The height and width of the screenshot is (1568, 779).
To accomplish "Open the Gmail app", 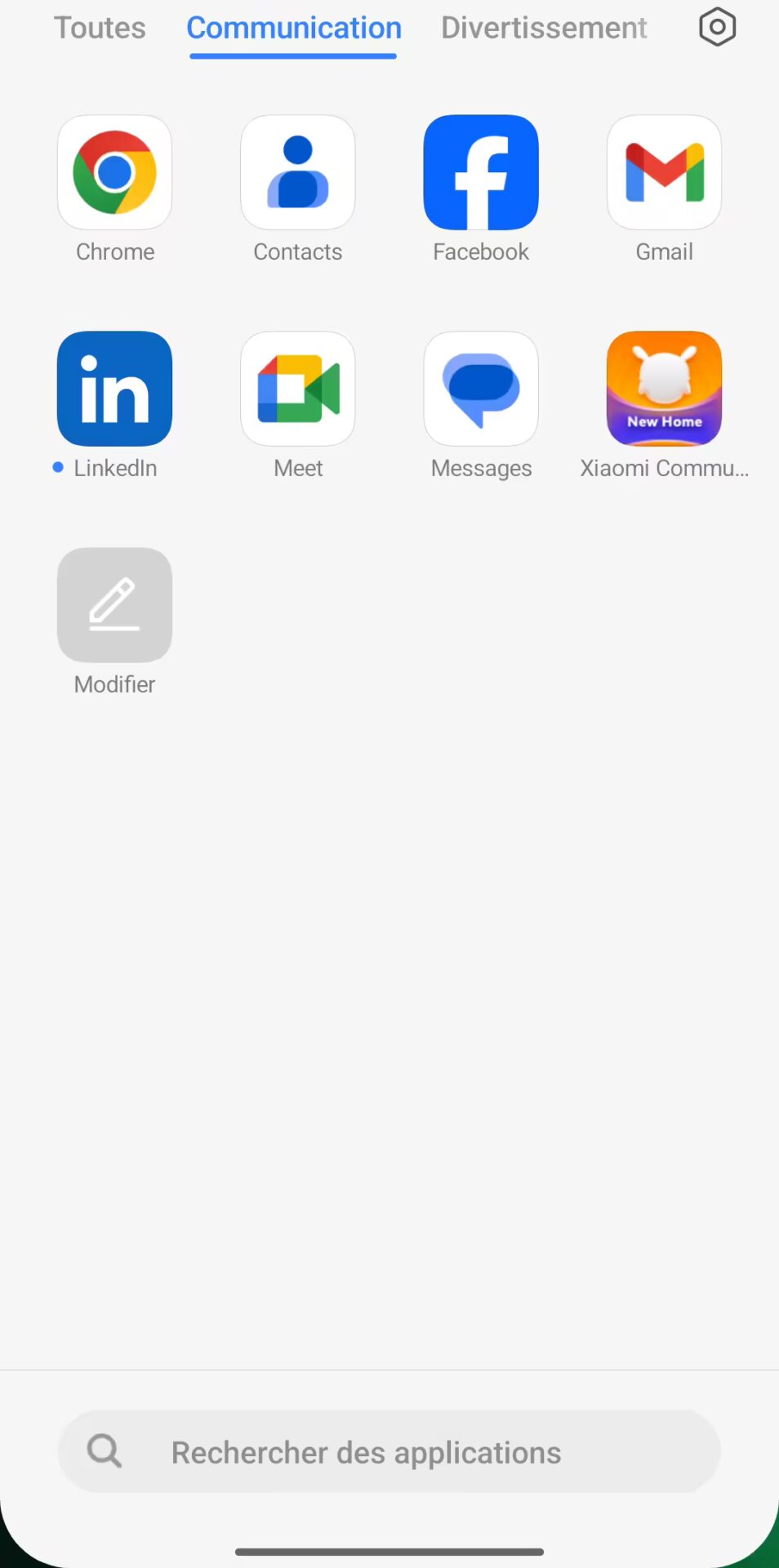I will pyautogui.click(x=664, y=172).
